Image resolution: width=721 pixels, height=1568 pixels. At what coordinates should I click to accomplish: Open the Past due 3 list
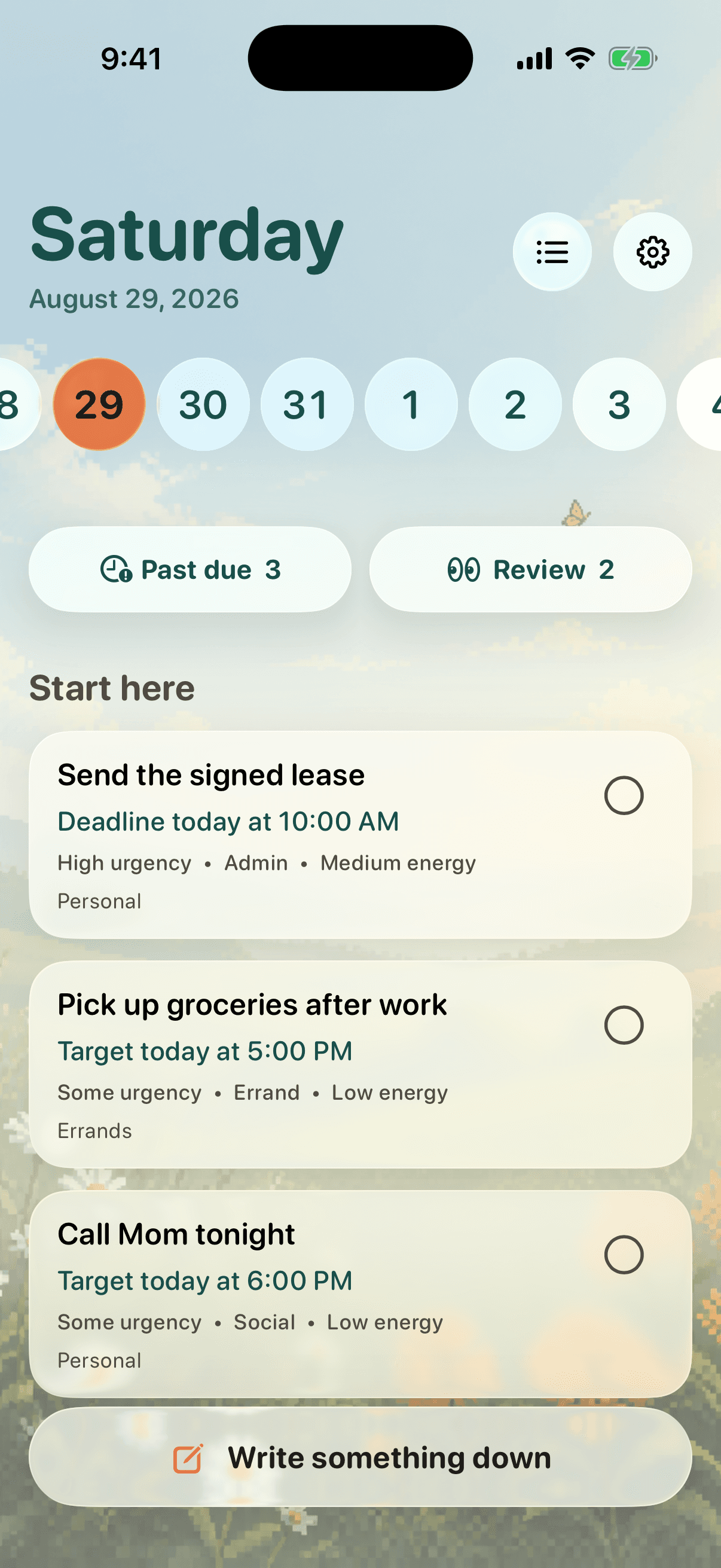click(x=190, y=570)
